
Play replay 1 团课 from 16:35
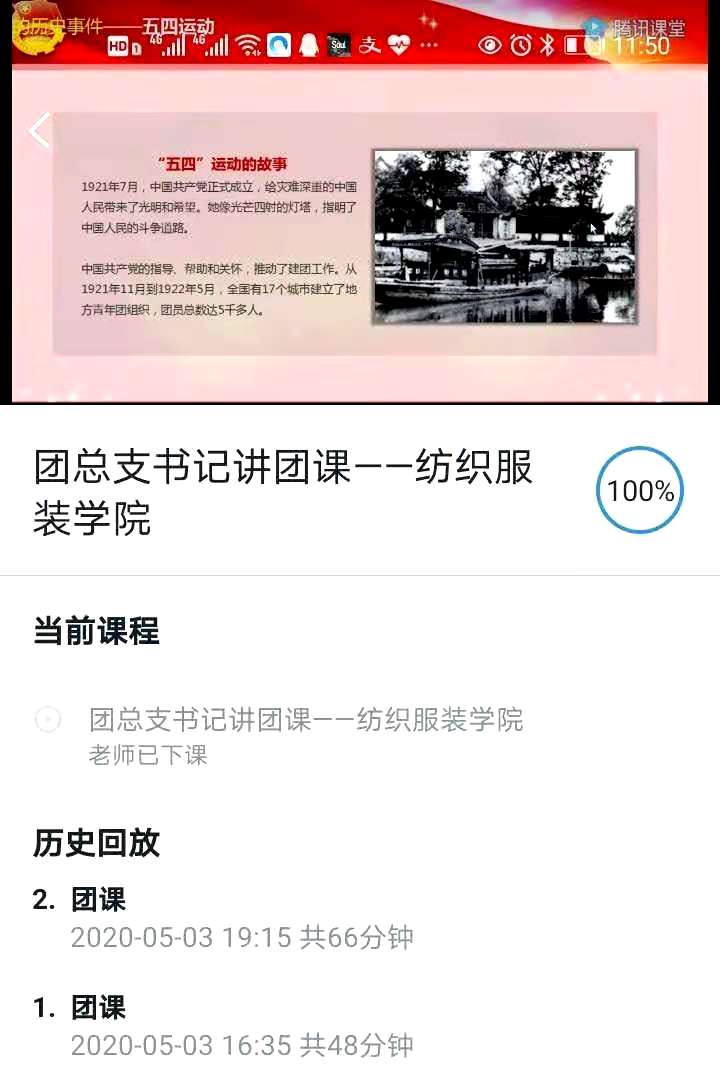(x=240, y=1026)
